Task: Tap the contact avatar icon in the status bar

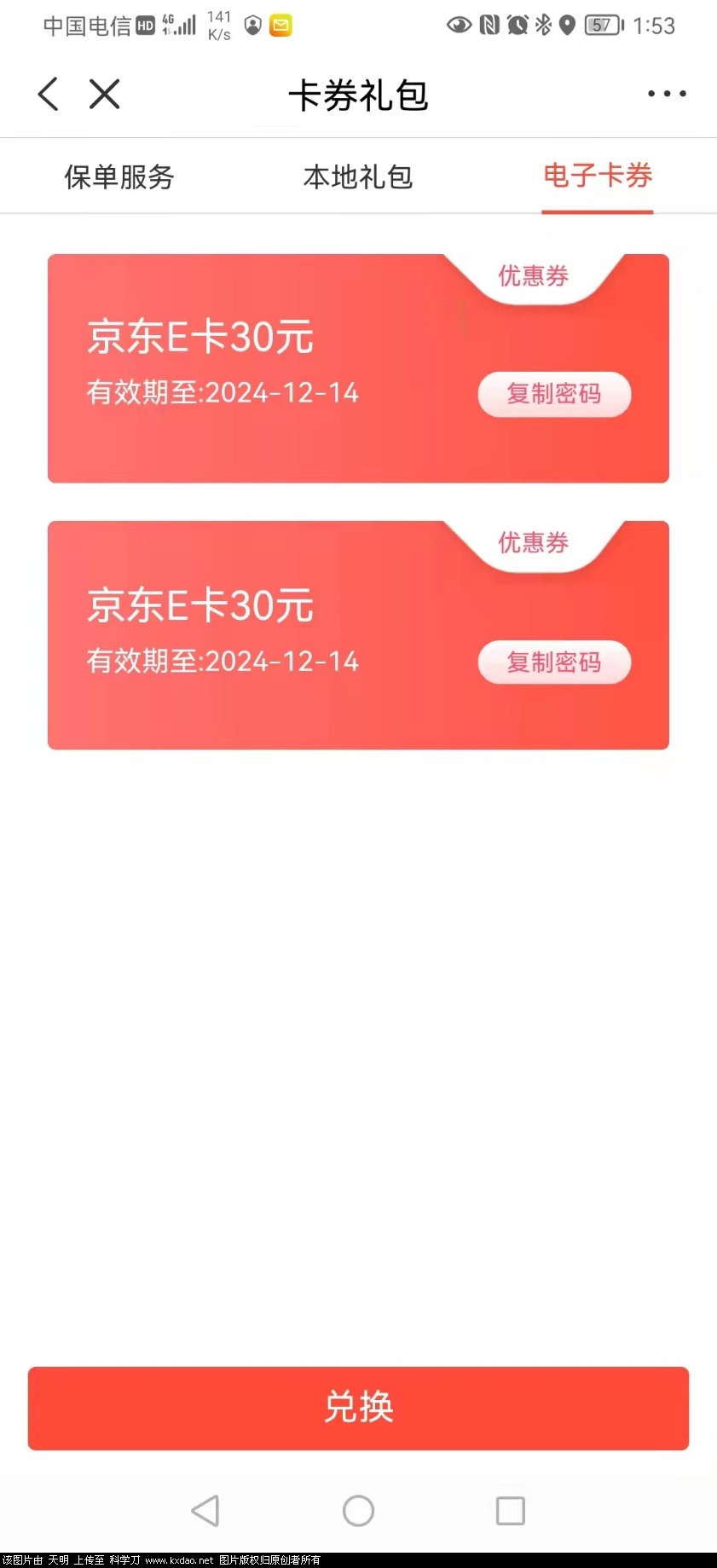Action: pyautogui.click(x=252, y=26)
